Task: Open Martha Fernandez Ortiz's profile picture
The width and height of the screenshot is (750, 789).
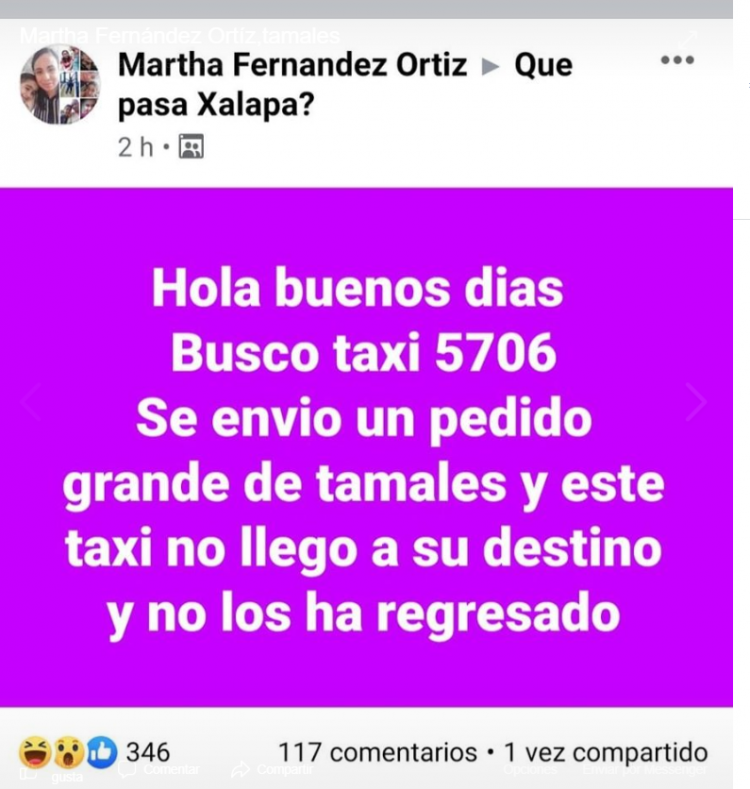Action: (x=60, y=84)
